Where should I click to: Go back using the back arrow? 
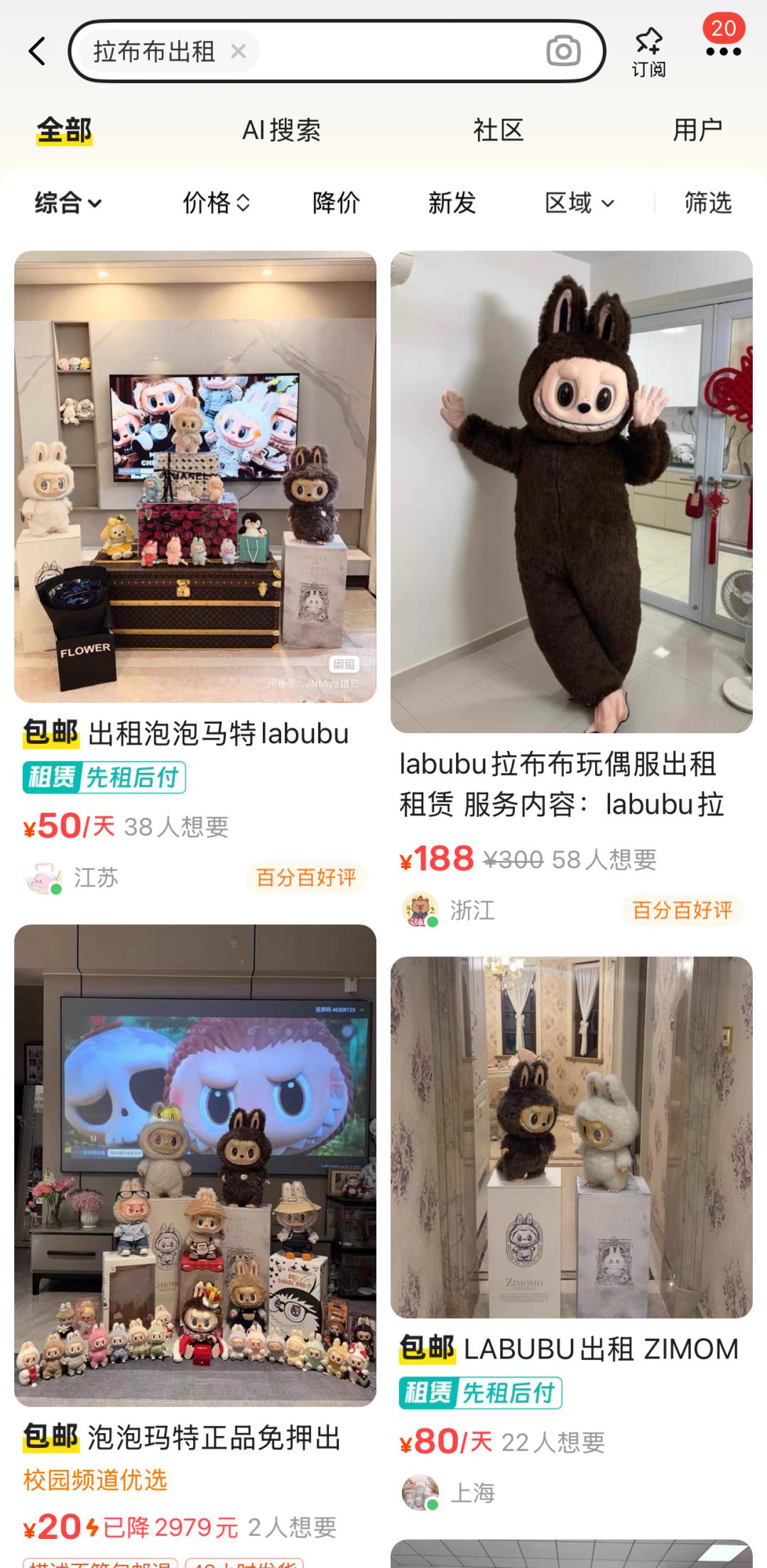tap(37, 51)
